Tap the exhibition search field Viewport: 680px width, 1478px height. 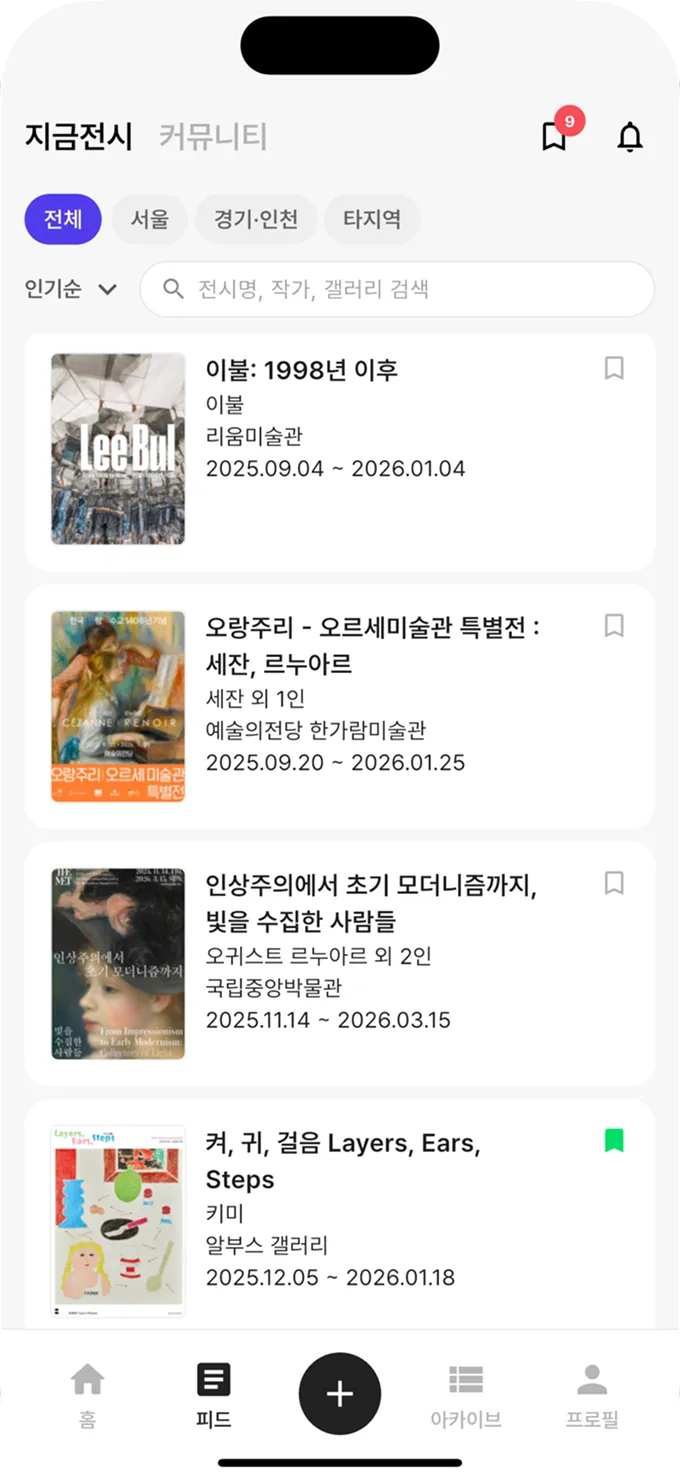tap(397, 289)
